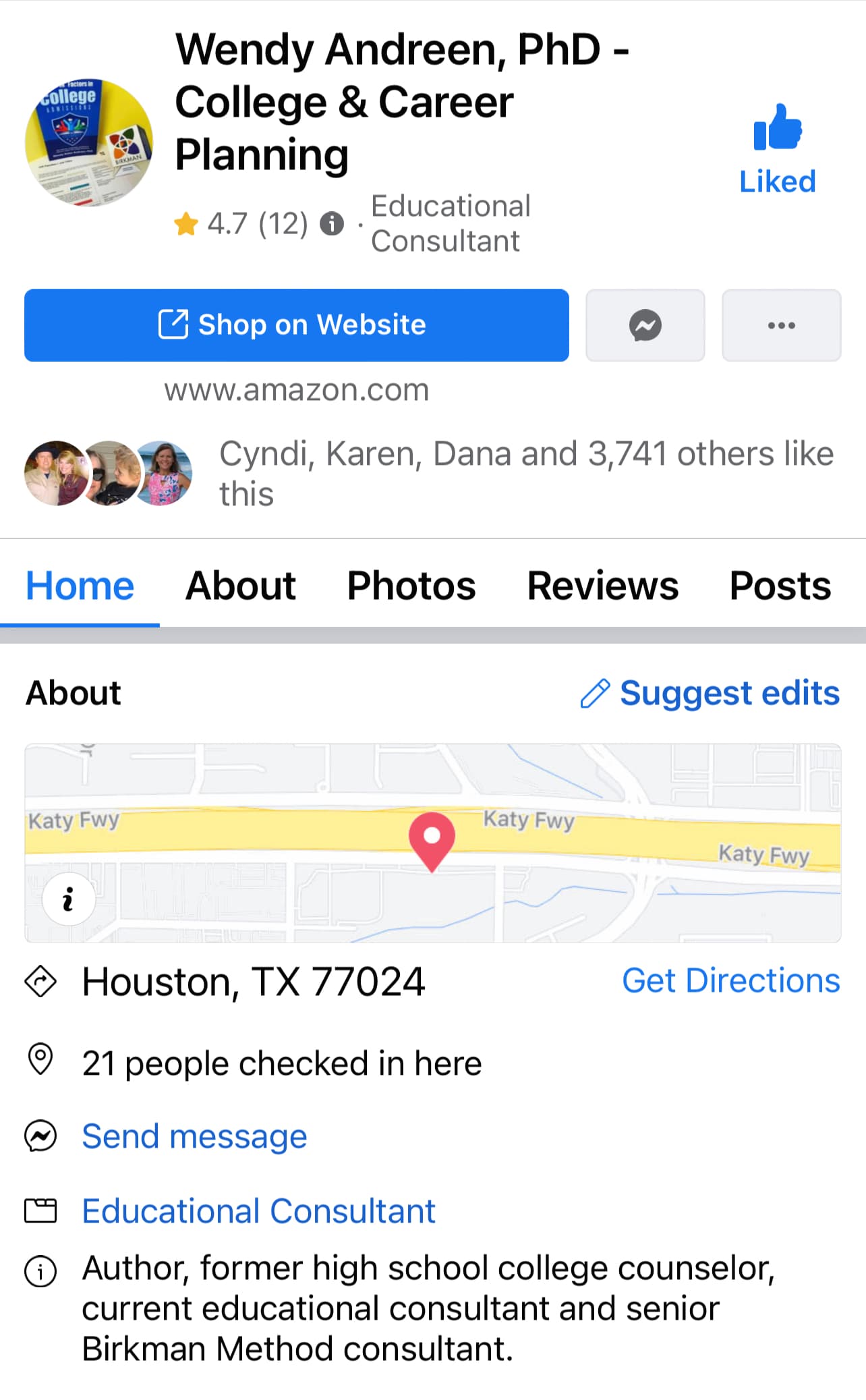Tap the map info icon
Image resolution: width=866 pixels, height=1400 pixels.
[x=68, y=899]
